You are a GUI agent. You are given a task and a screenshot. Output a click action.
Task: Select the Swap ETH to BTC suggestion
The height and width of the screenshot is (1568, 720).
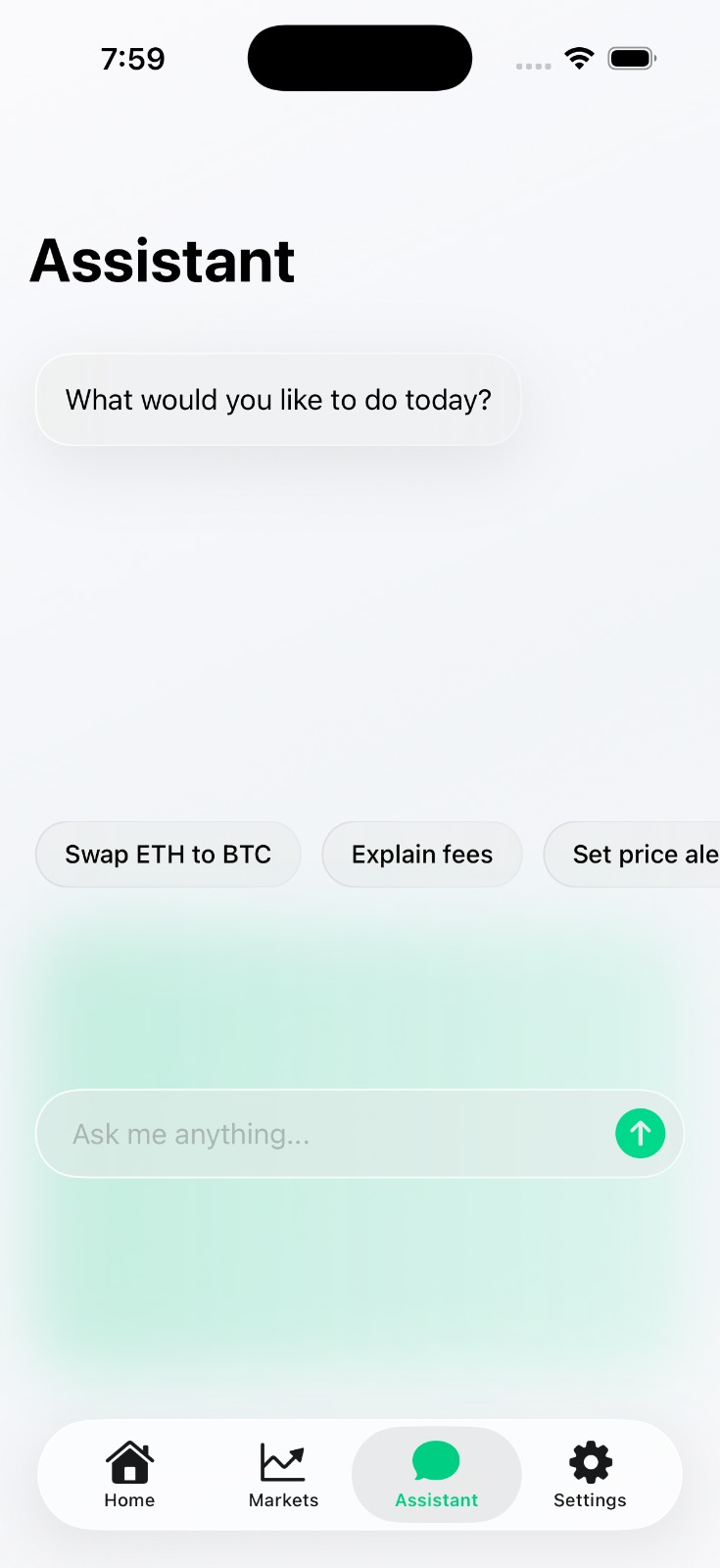[168, 854]
